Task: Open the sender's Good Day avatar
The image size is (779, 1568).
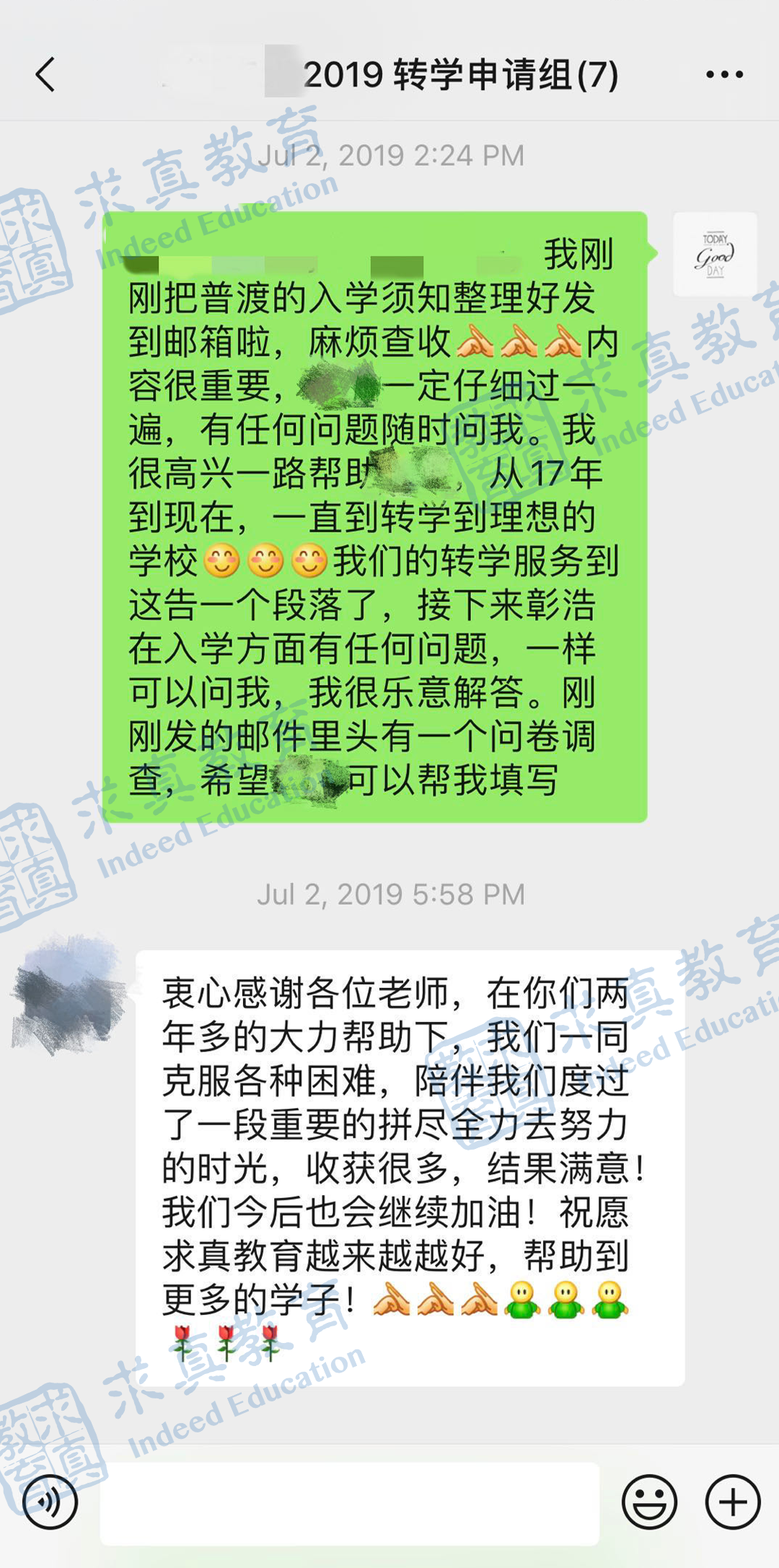Action: pos(715,254)
